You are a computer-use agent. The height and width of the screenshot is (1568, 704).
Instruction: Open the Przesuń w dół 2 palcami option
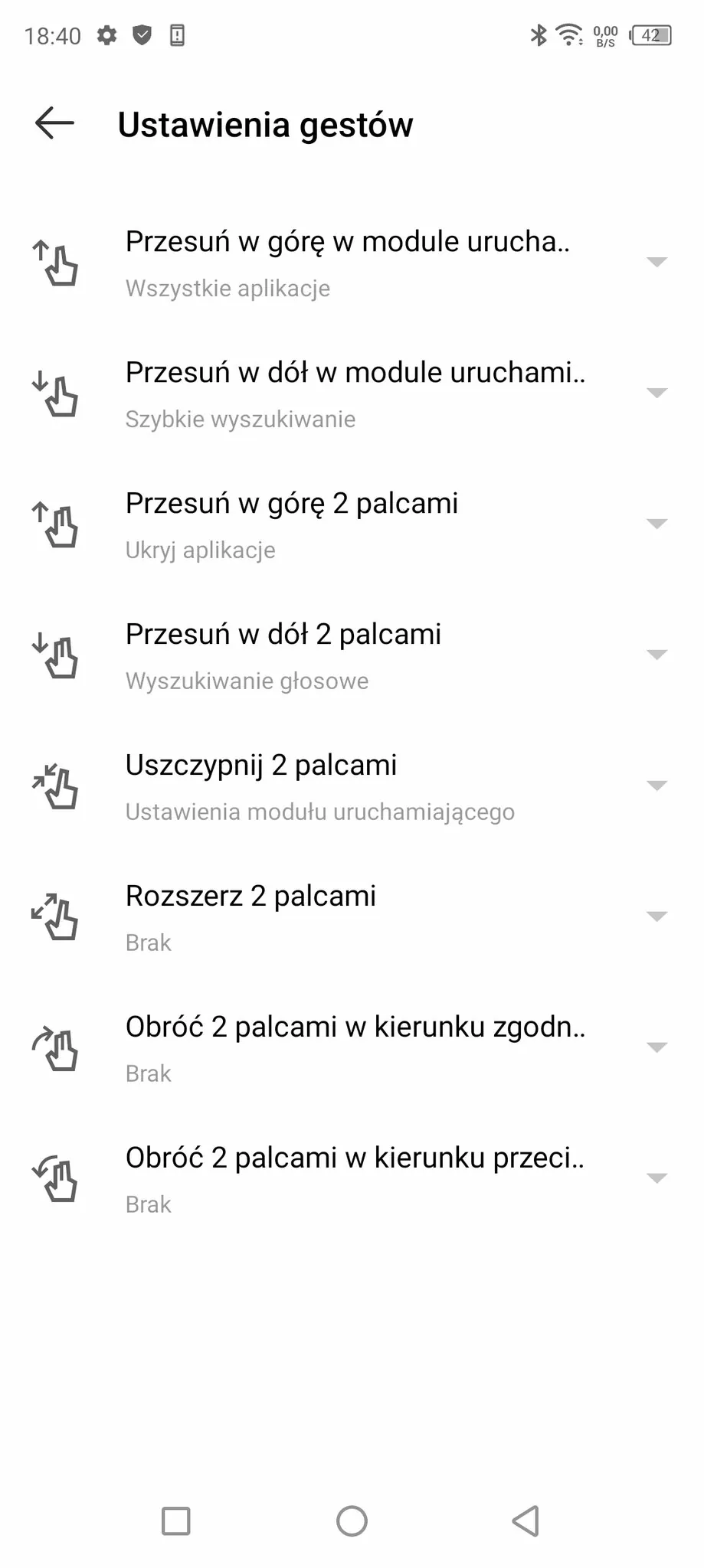pyautogui.click(x=352, y=655)
